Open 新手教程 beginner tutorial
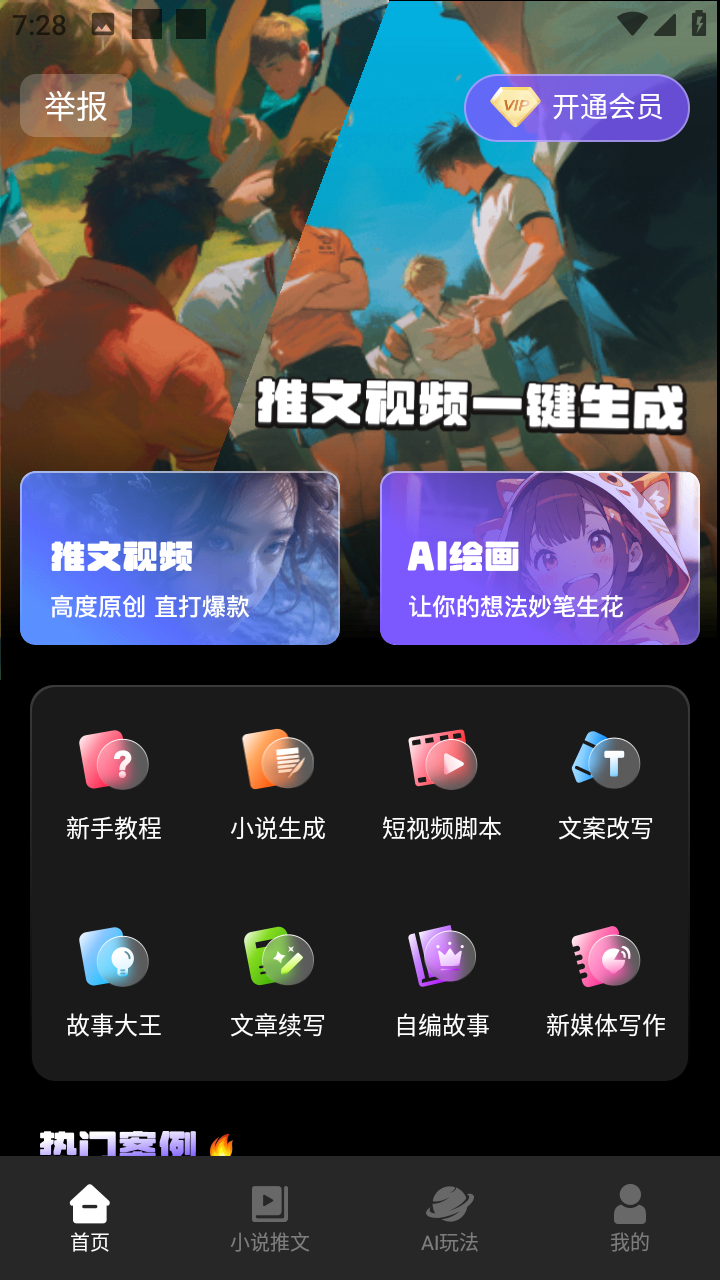 point(114,784)
